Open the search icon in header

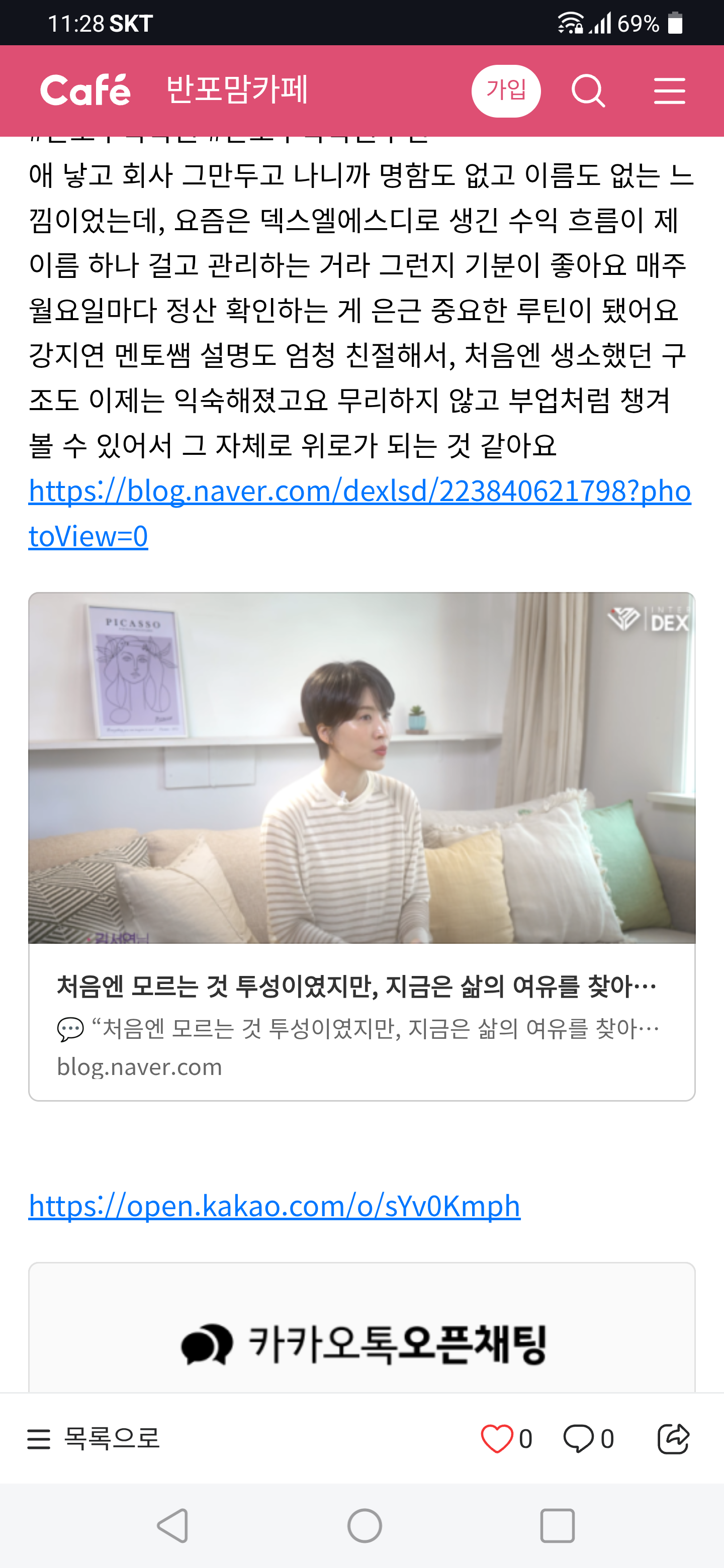pos(588,91)
